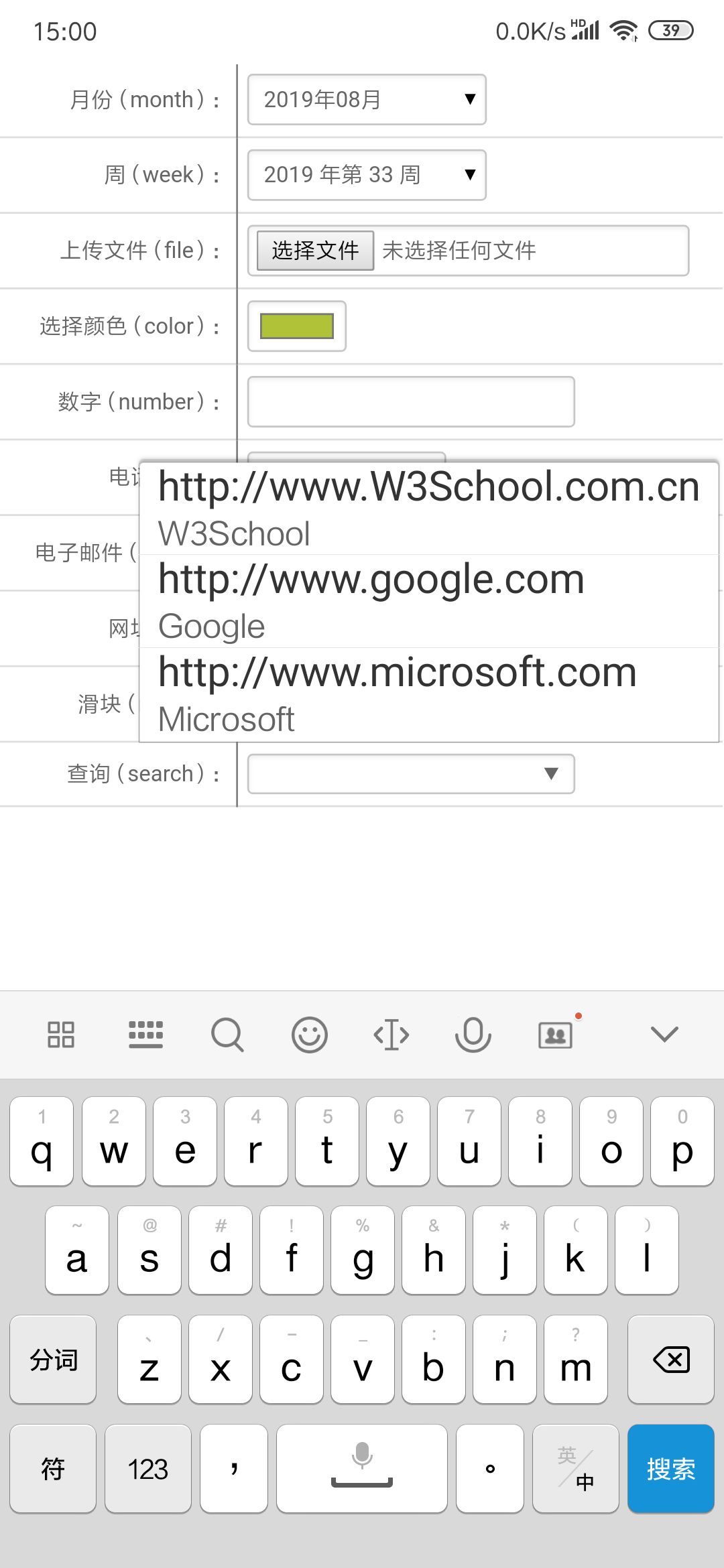724x1568 pixels.
Task: Focus the number input field
Action: [410, 402]
